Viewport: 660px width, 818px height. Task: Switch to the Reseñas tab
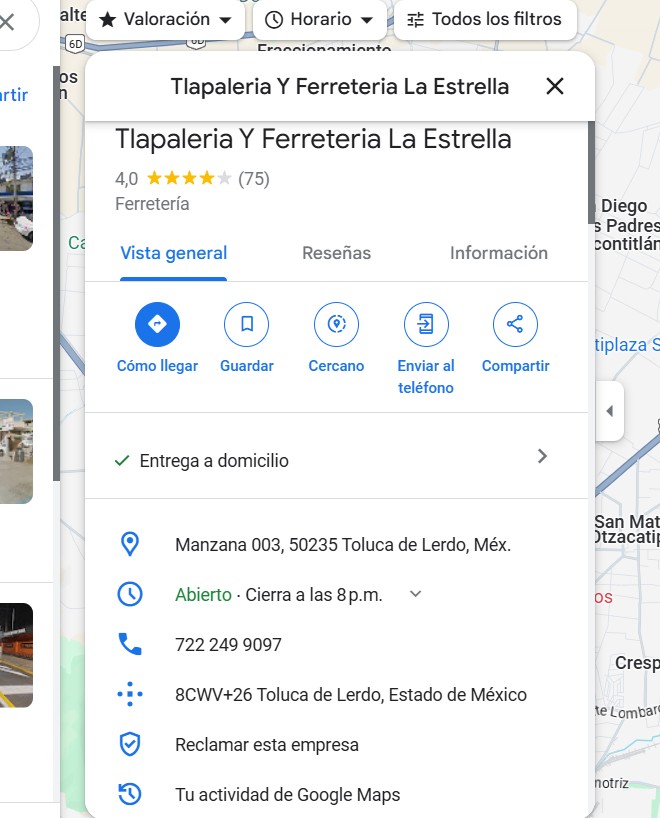click(336, 253)
